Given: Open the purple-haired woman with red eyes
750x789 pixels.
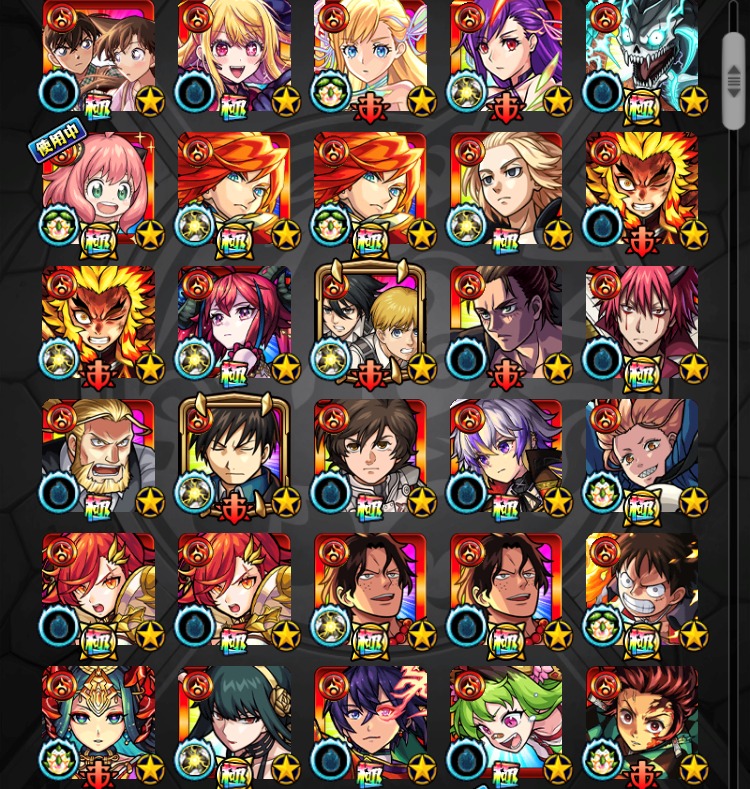Looking at the screenshot, I should [x=506, y=56].
